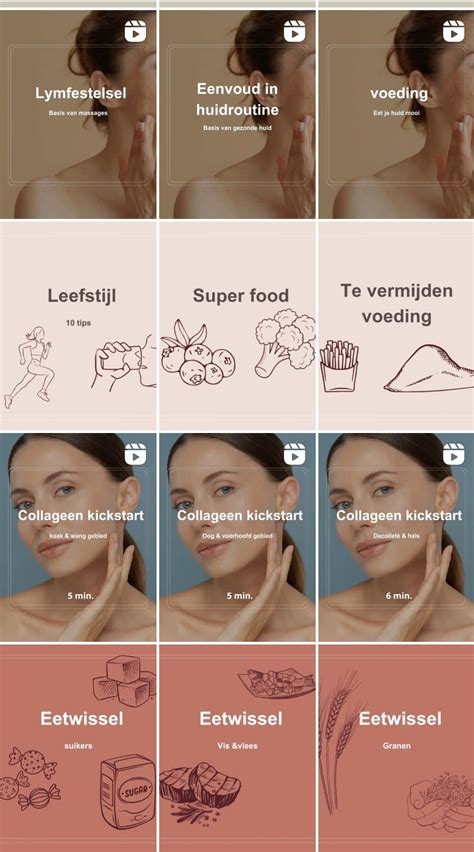Open Collageen kickstart kaak & wang reel

coord(78,537)
